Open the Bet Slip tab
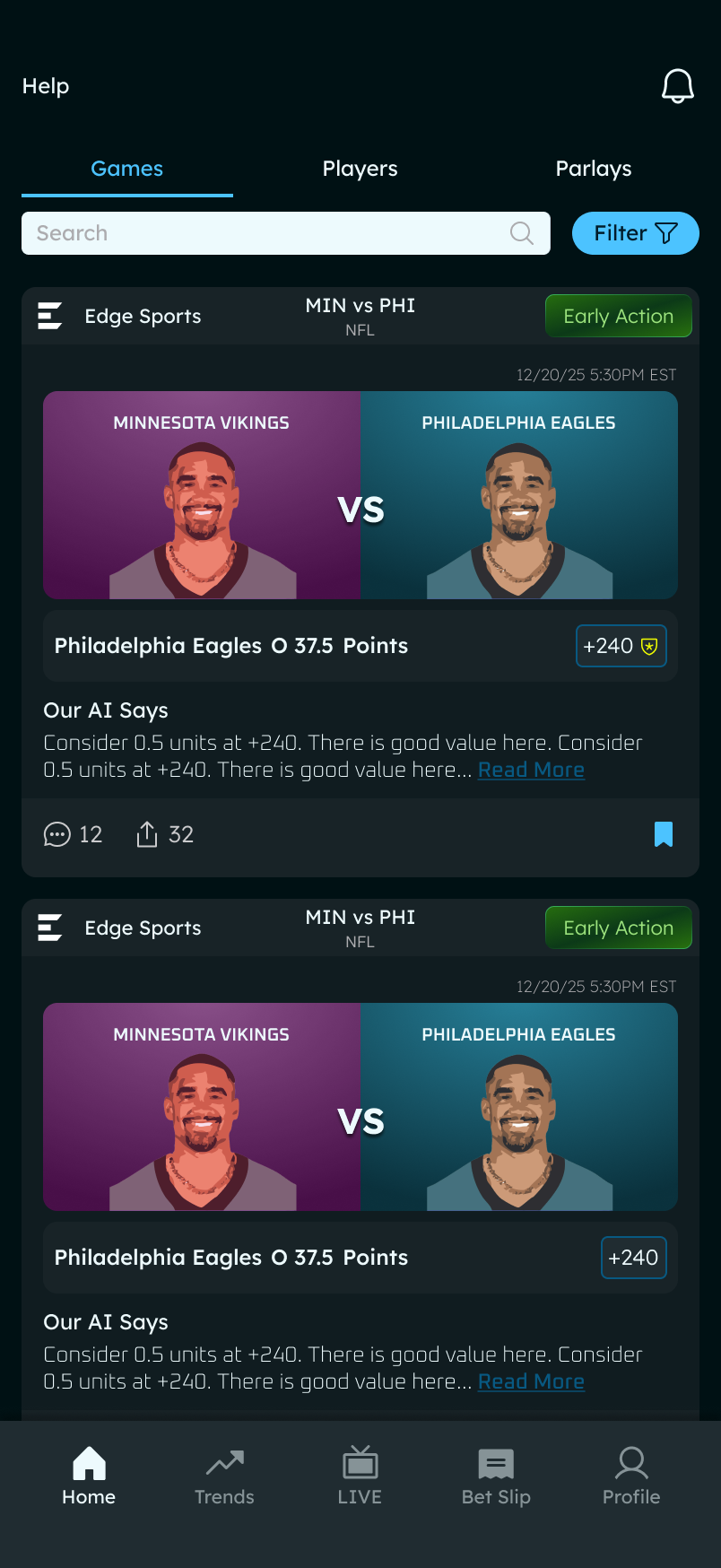This screenshot has height=1568, width=721. (x=496, y=1477)
